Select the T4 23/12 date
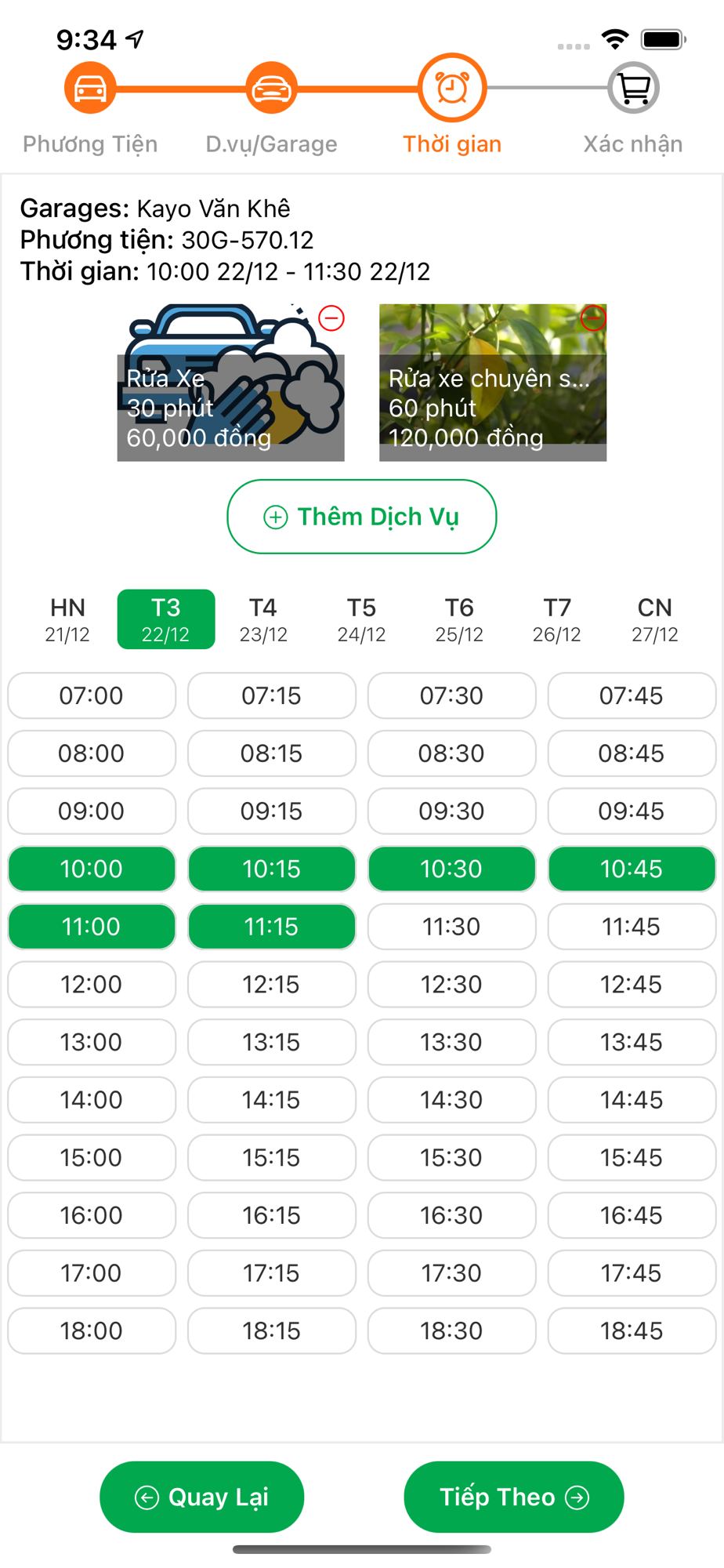 [x=263, y=619]
